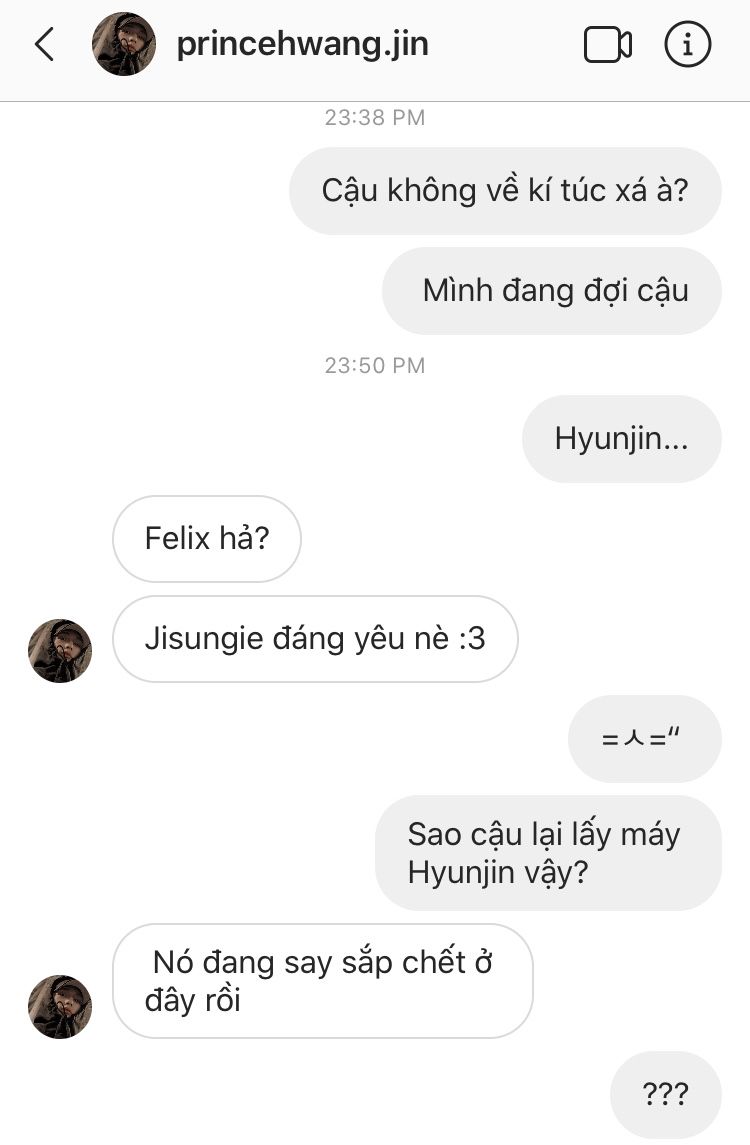Start a video call with princehwang.jin
This screenshot has width=750, height=1145.
pos(607,45)
